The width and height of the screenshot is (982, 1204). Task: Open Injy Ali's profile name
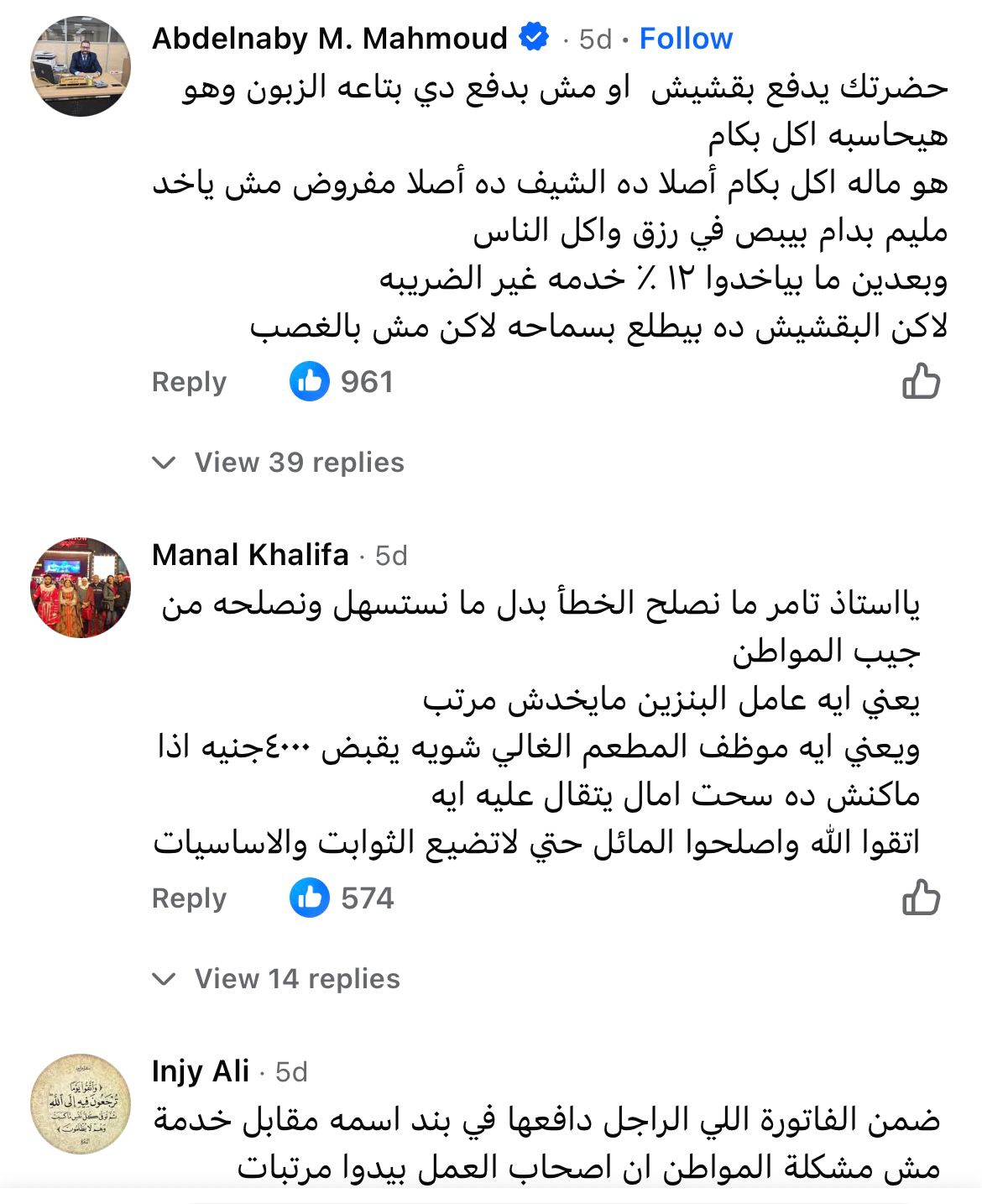tap(201, 1071)
